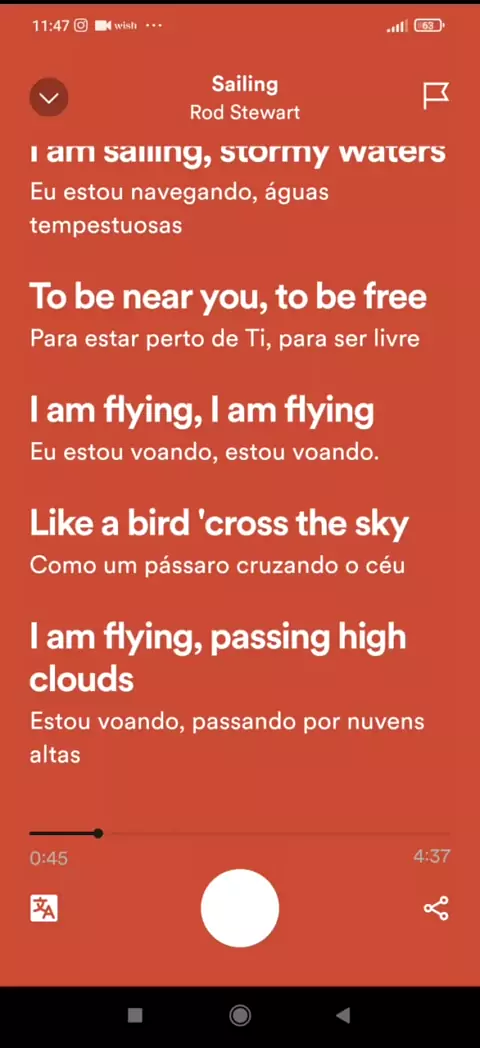Go to the home screen via system home button
This screenshot has width=480, height=1048.
coord(240,1016)
